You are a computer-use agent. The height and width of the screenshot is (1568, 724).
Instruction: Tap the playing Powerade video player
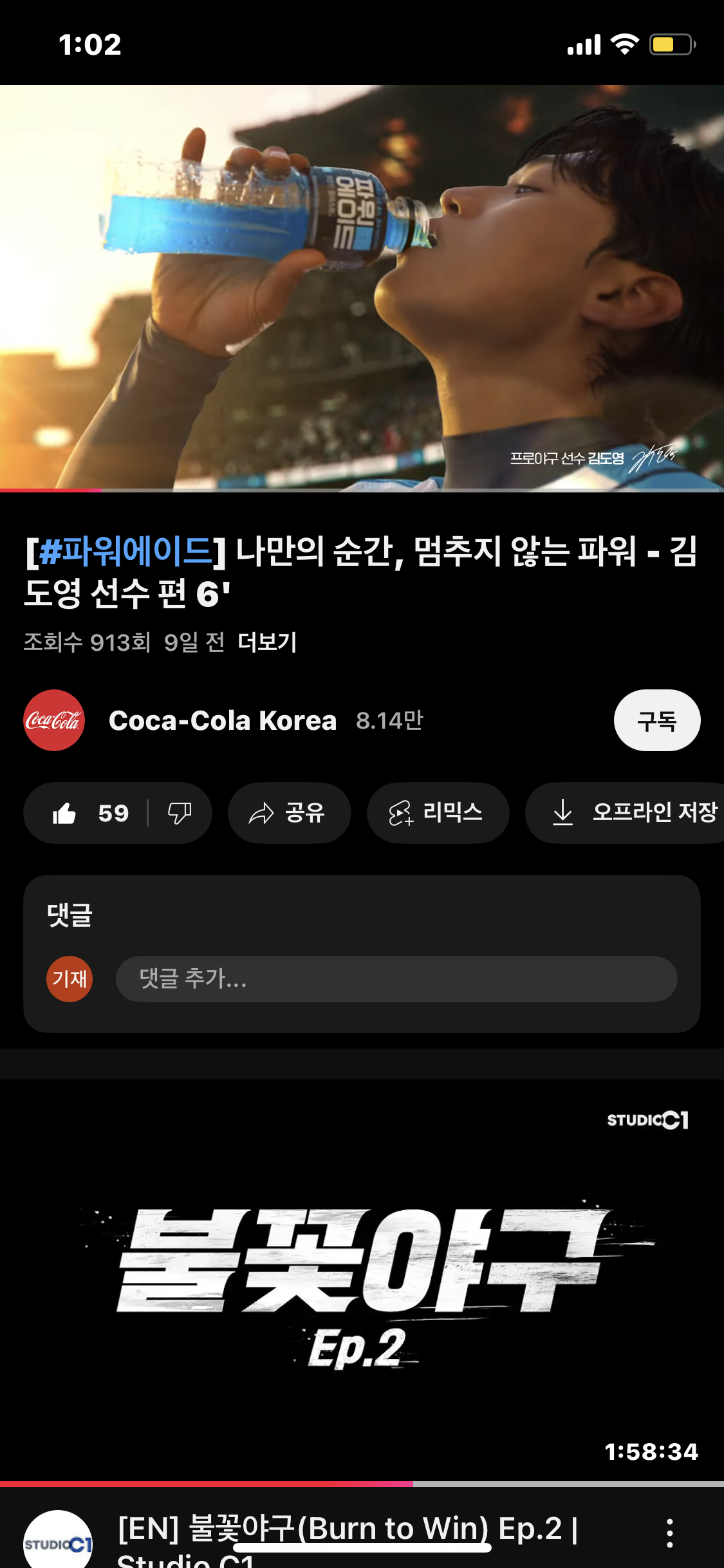pyautogui.click(x=362, y=288)
